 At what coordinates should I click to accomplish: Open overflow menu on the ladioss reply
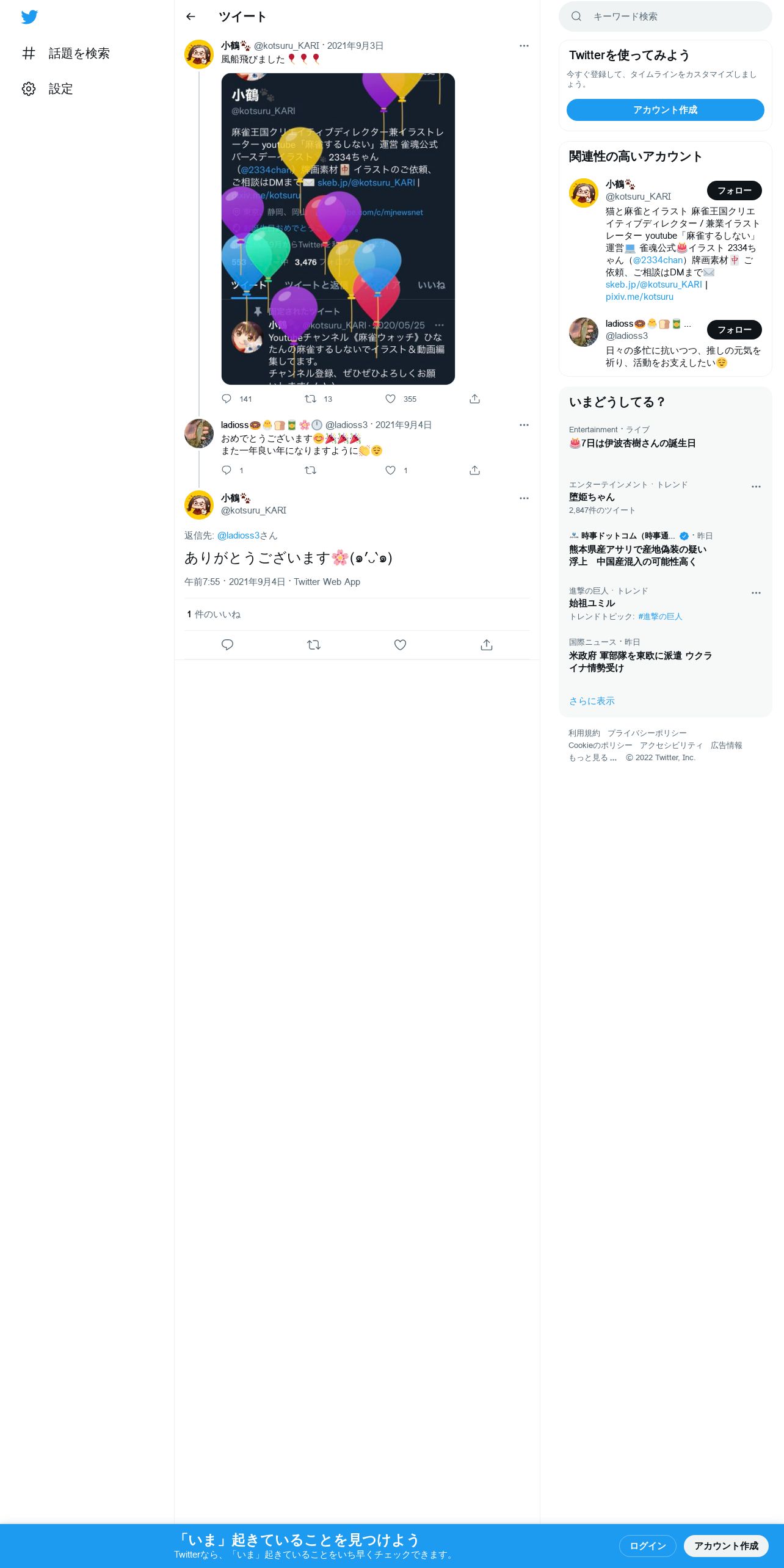(524, 425)
